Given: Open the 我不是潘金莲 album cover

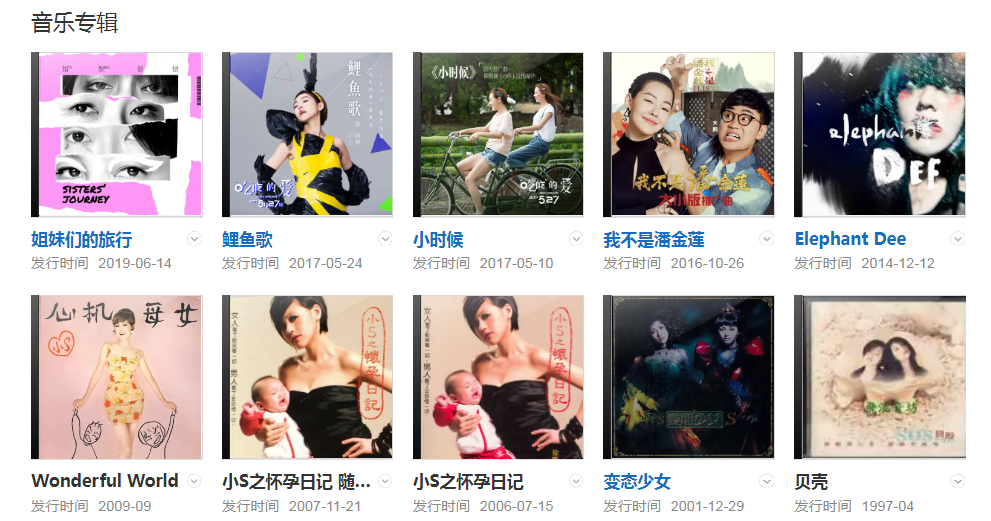Looking at the screenshot, I should pos(689,134).
